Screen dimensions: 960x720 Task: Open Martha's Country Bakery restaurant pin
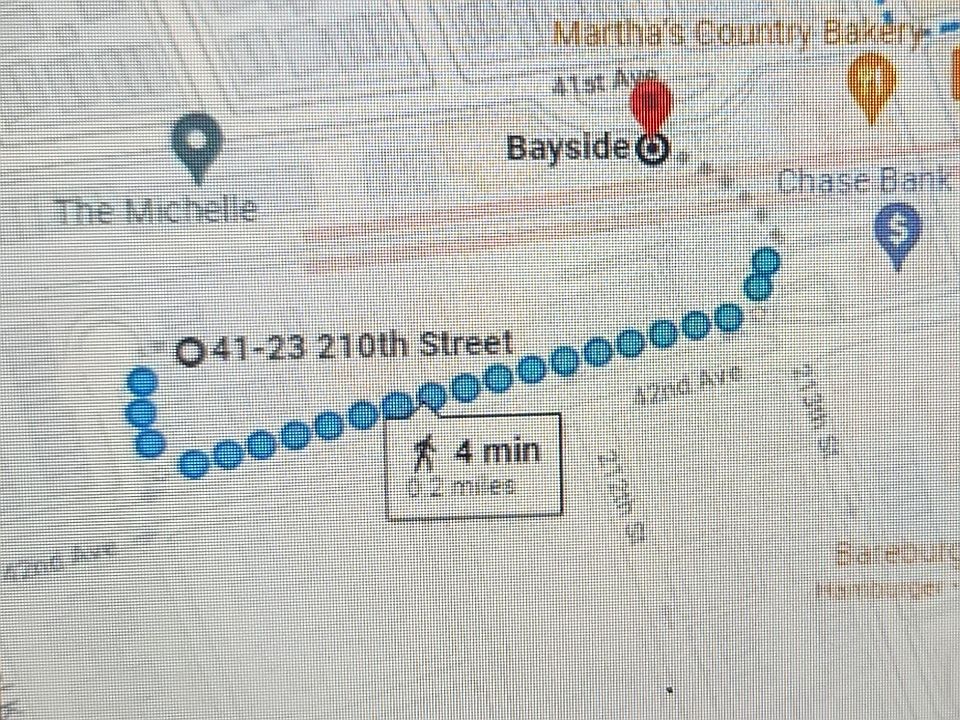coord(872,82)
